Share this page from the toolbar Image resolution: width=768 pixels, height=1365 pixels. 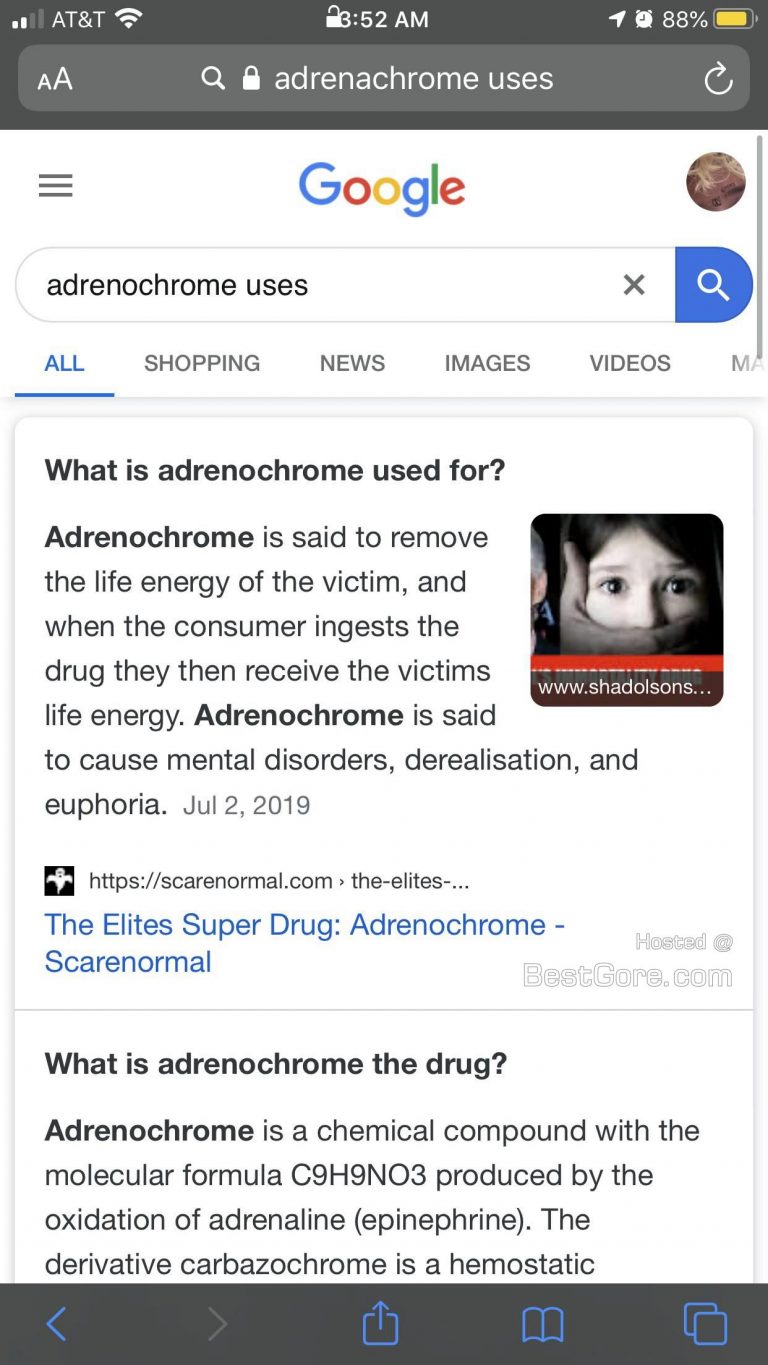380,1324
